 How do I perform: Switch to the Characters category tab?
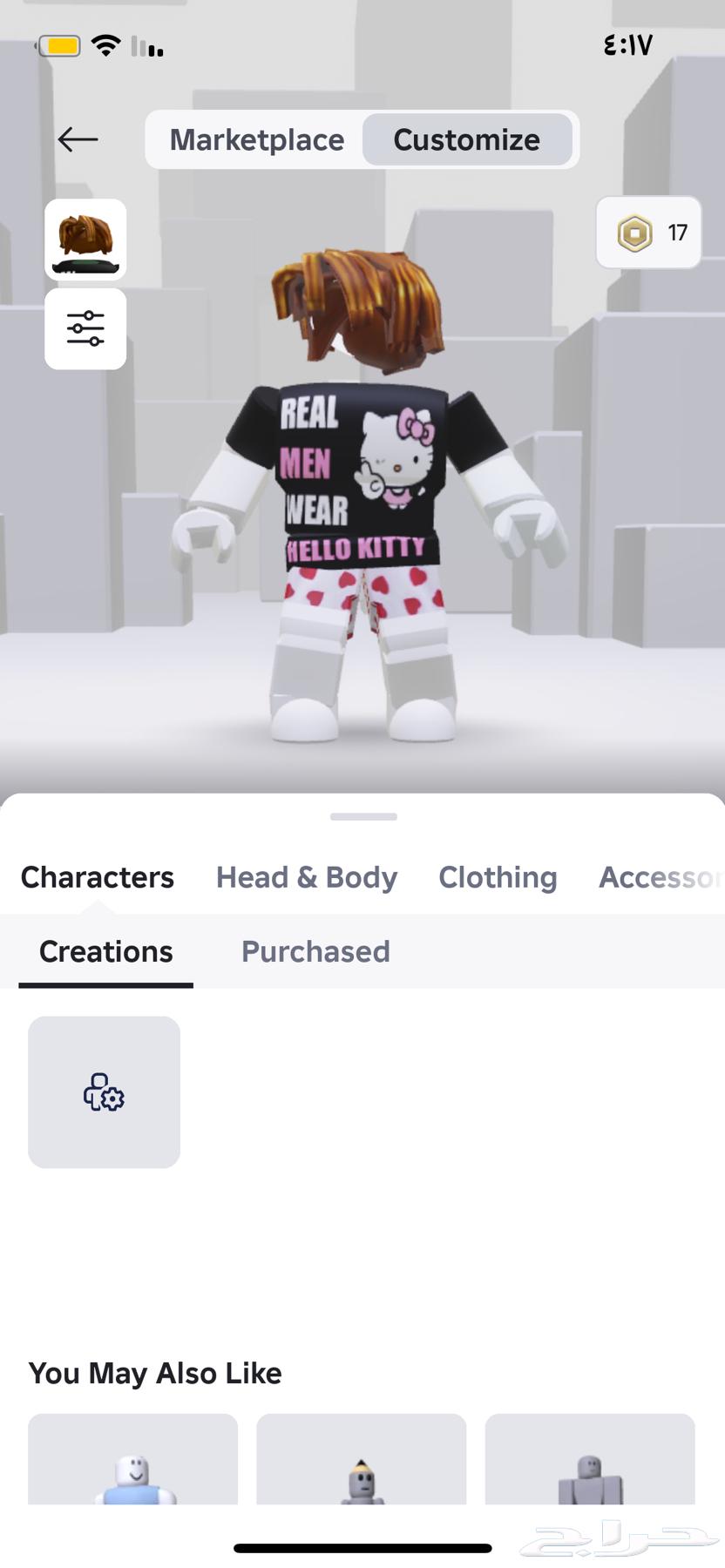98,877
